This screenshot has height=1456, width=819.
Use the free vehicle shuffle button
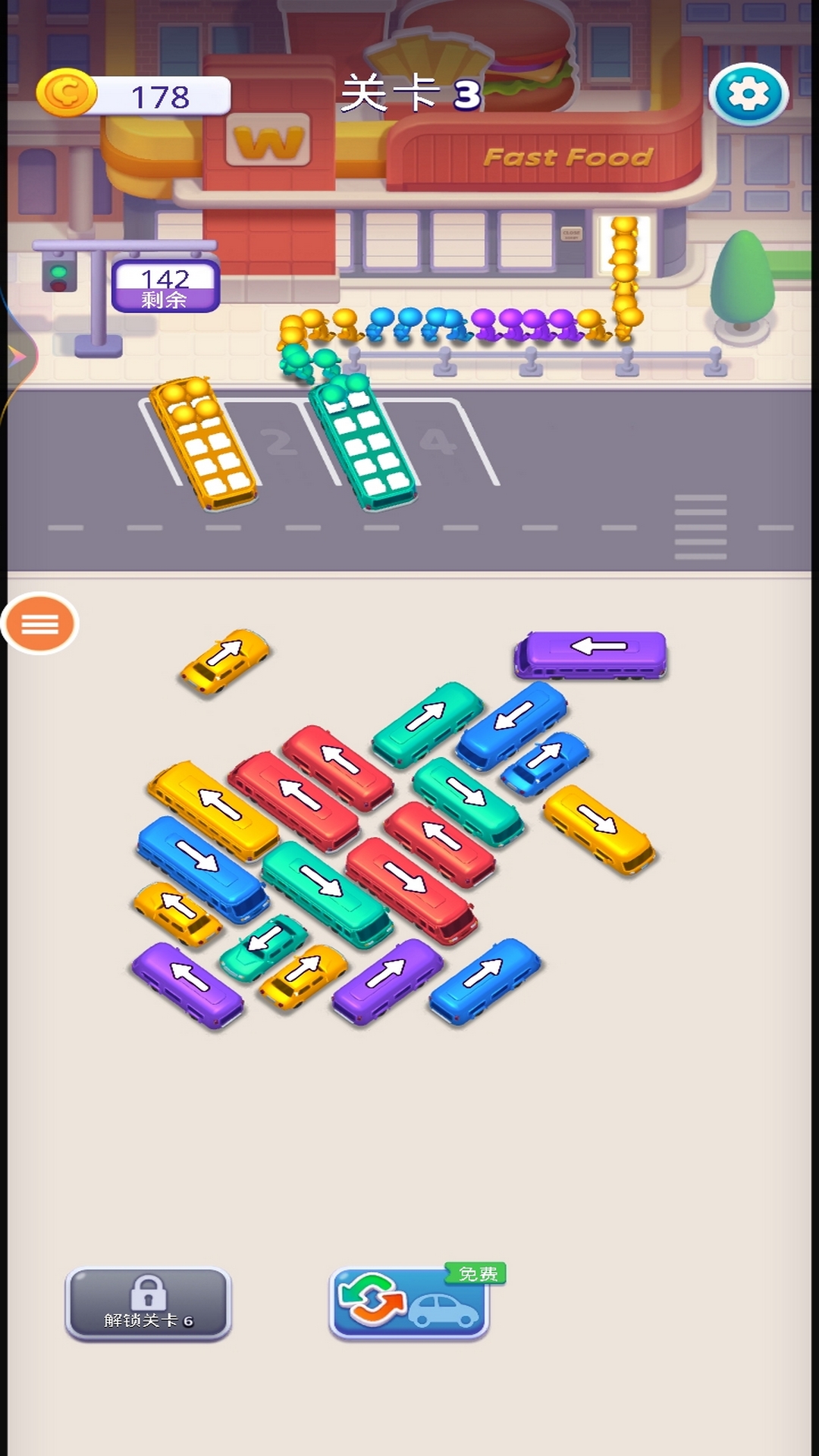[x=410, y=1302]
